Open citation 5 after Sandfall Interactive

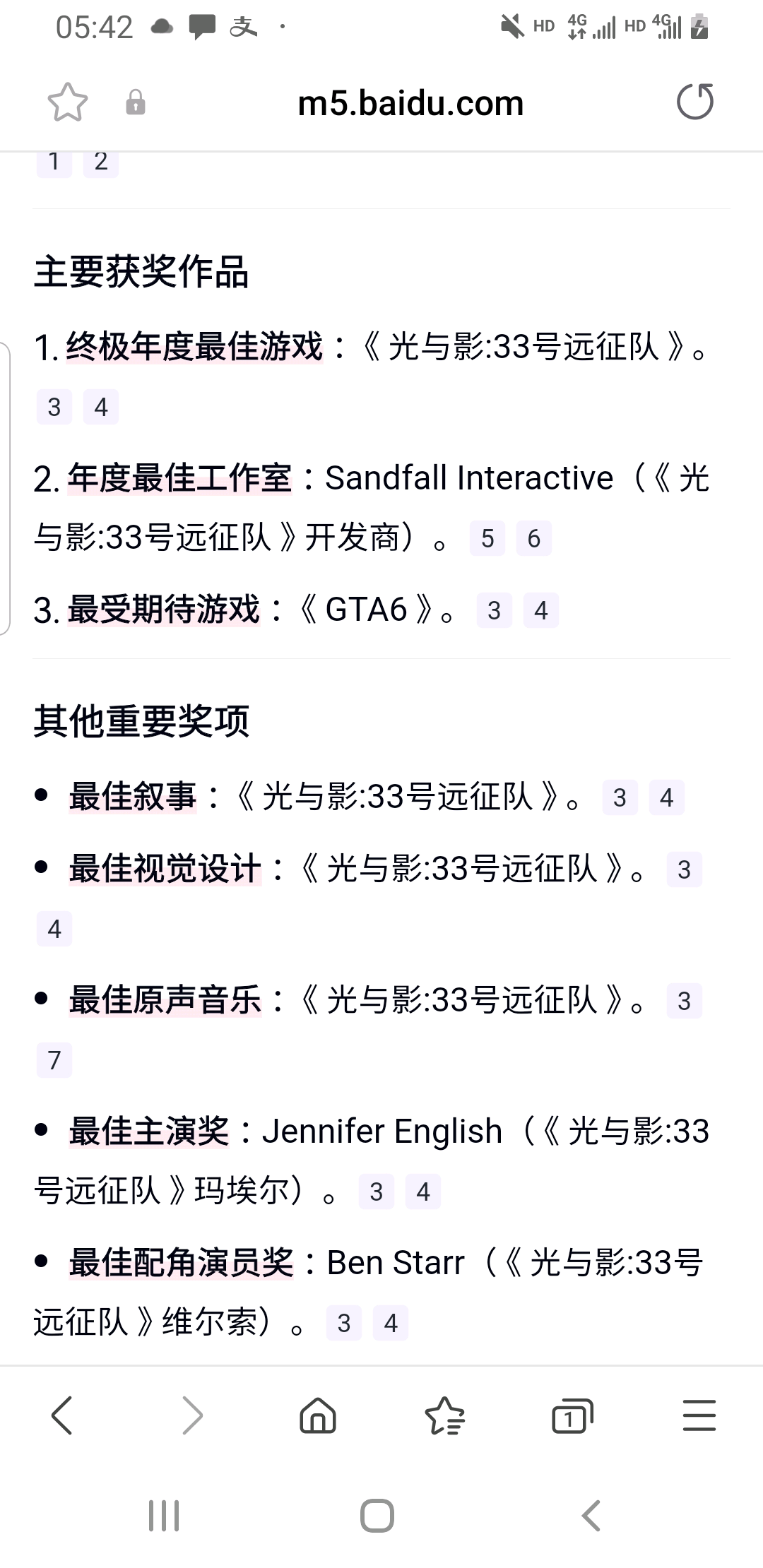pos(487,539)
